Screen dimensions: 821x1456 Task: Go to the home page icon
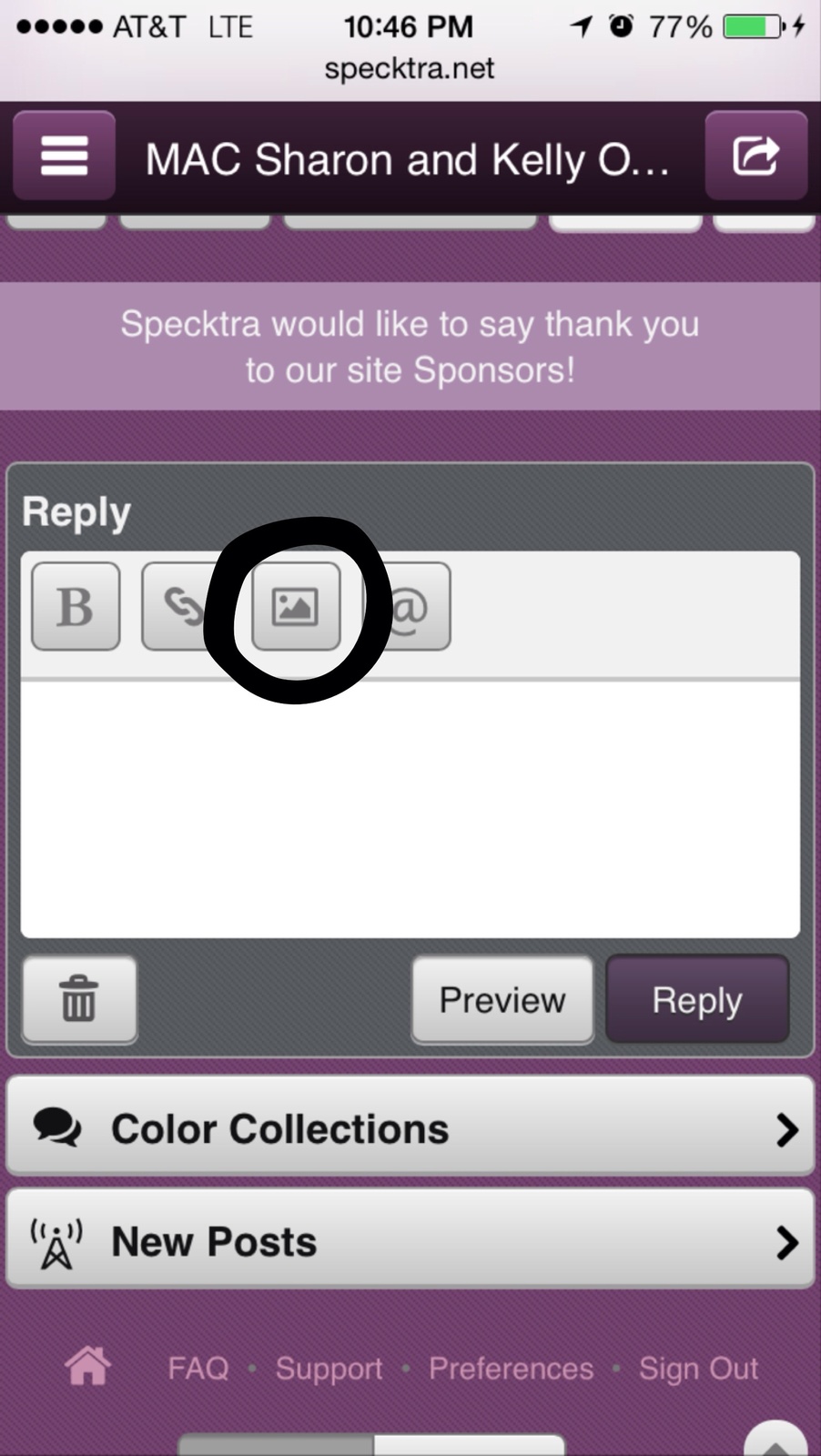point(88,1367)
